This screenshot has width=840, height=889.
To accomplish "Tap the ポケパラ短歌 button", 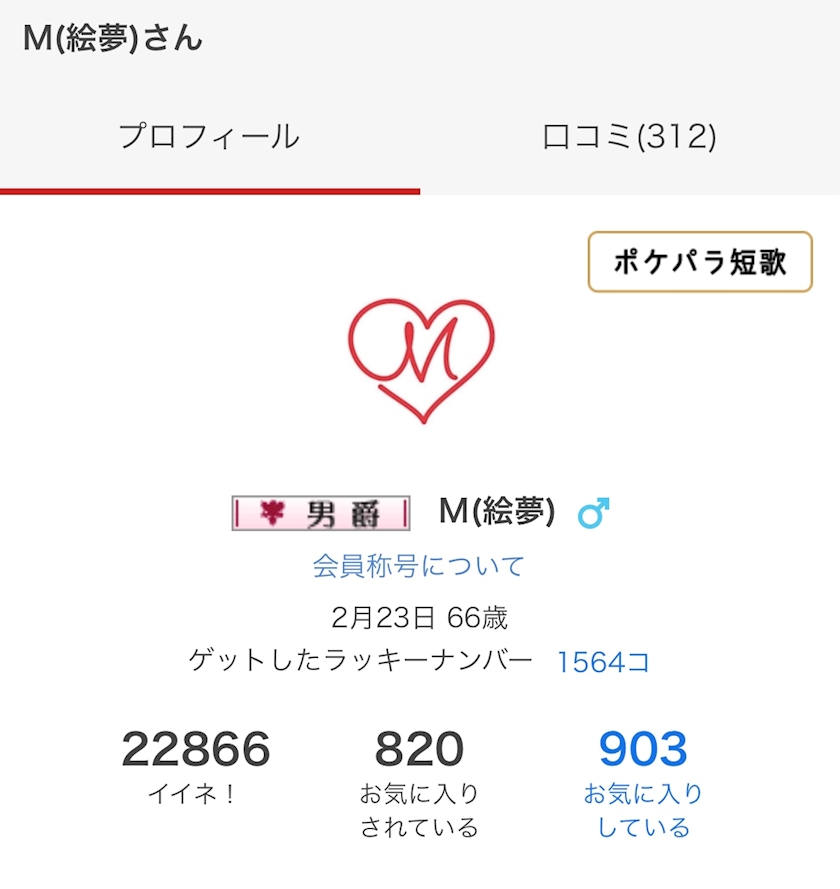I will point(699,262).
